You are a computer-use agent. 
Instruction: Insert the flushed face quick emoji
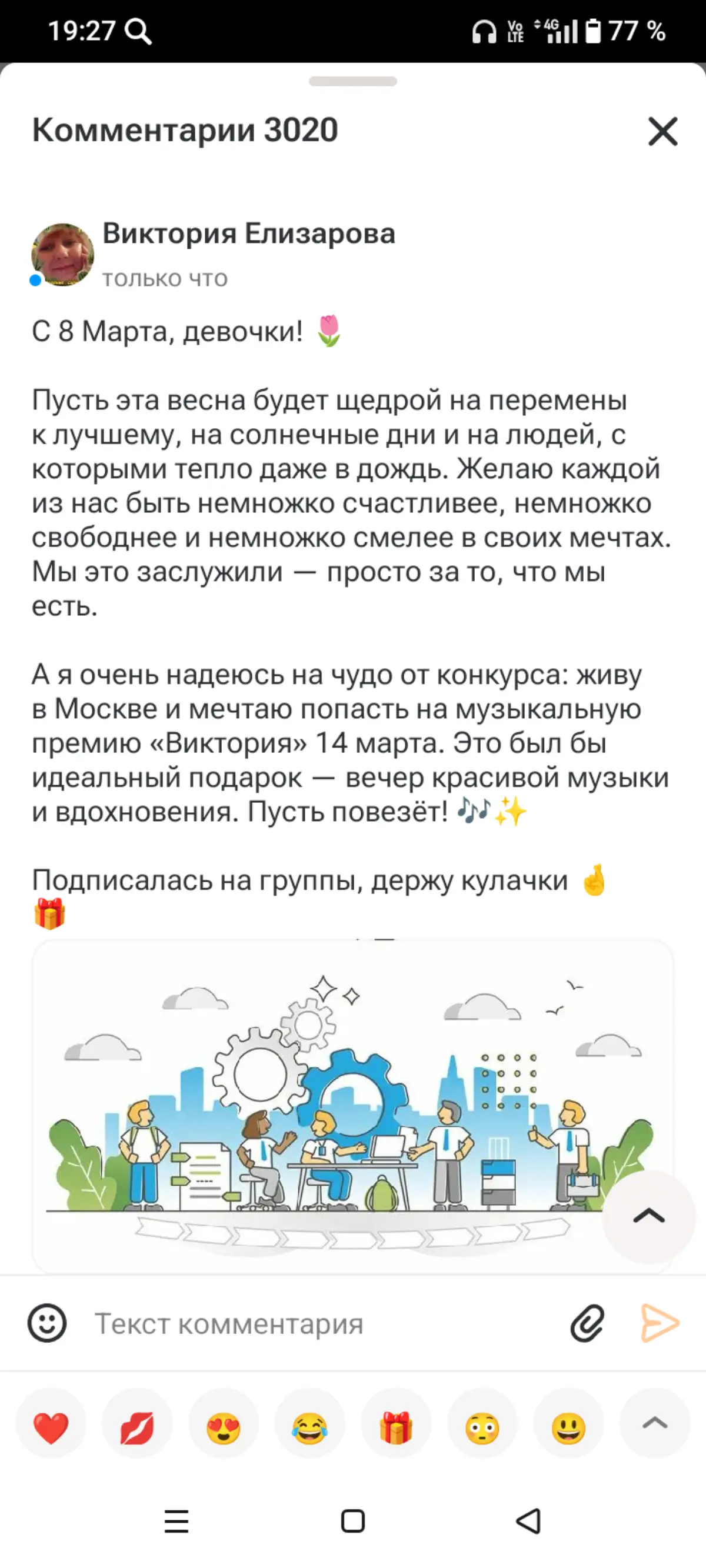[x=482, y=1427]
